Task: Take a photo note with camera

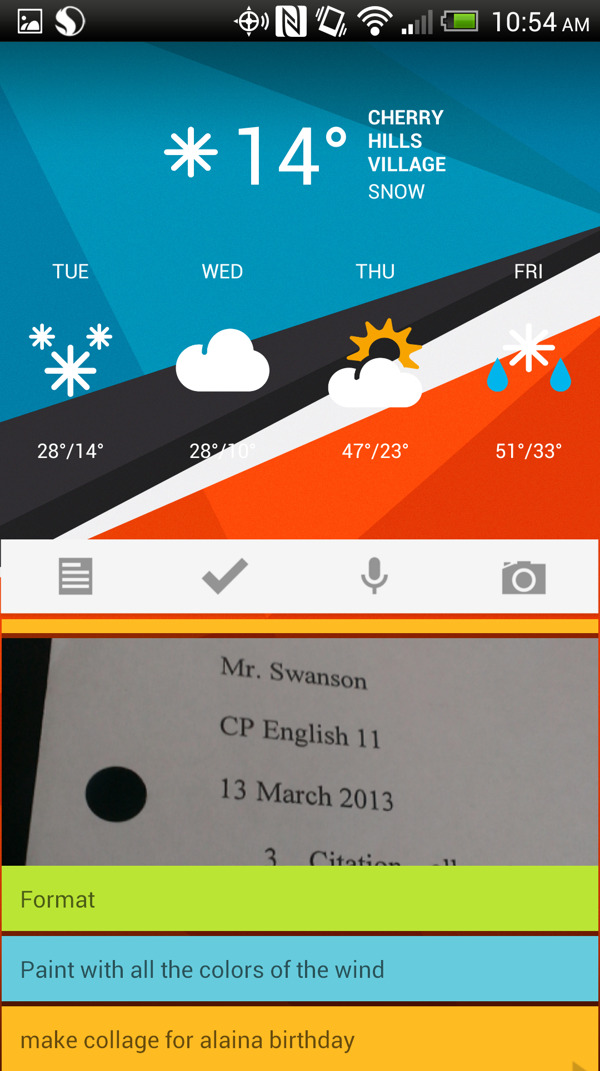Action: pyautogui.click(x=523, y=576)
